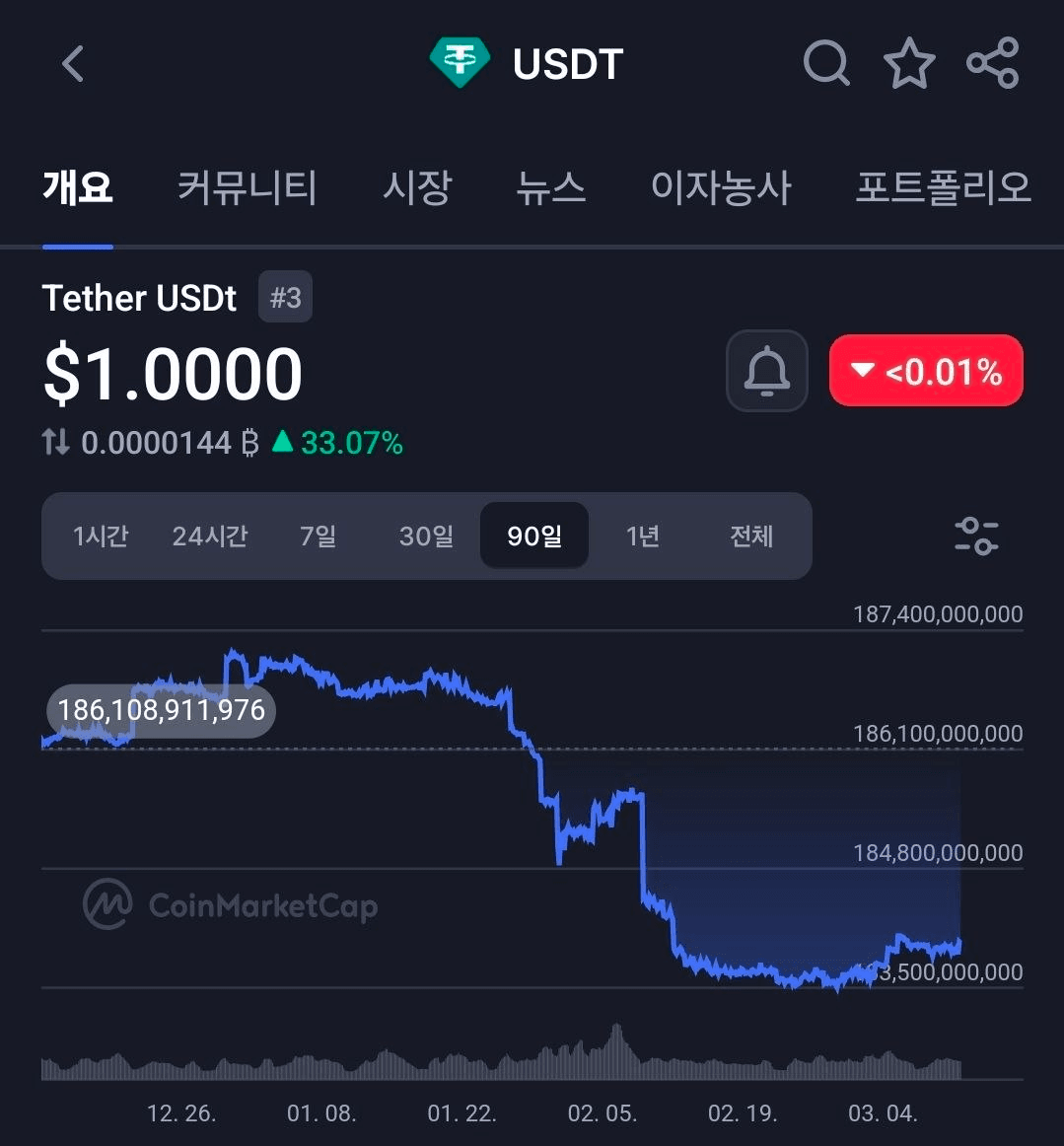
Task: Tap the bell to set a price alert
Action: (x=767, y=371)
